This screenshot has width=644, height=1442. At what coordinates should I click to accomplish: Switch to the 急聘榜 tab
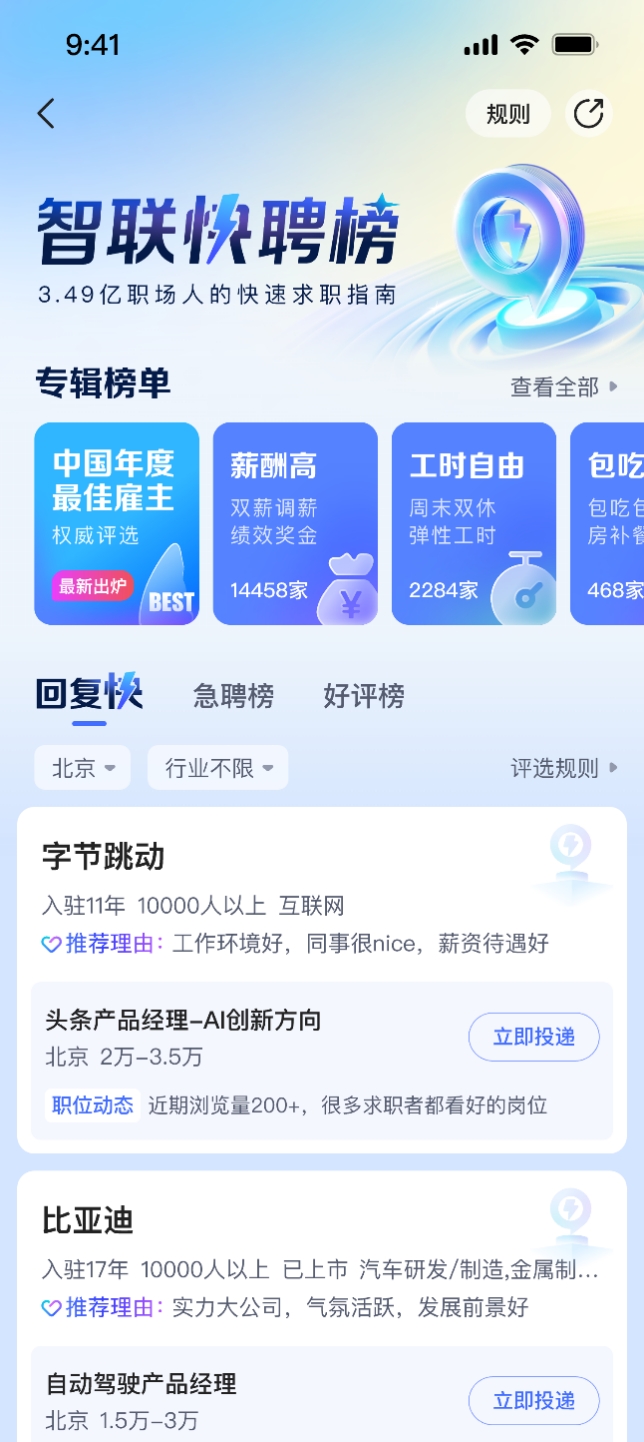pos(233,696)
